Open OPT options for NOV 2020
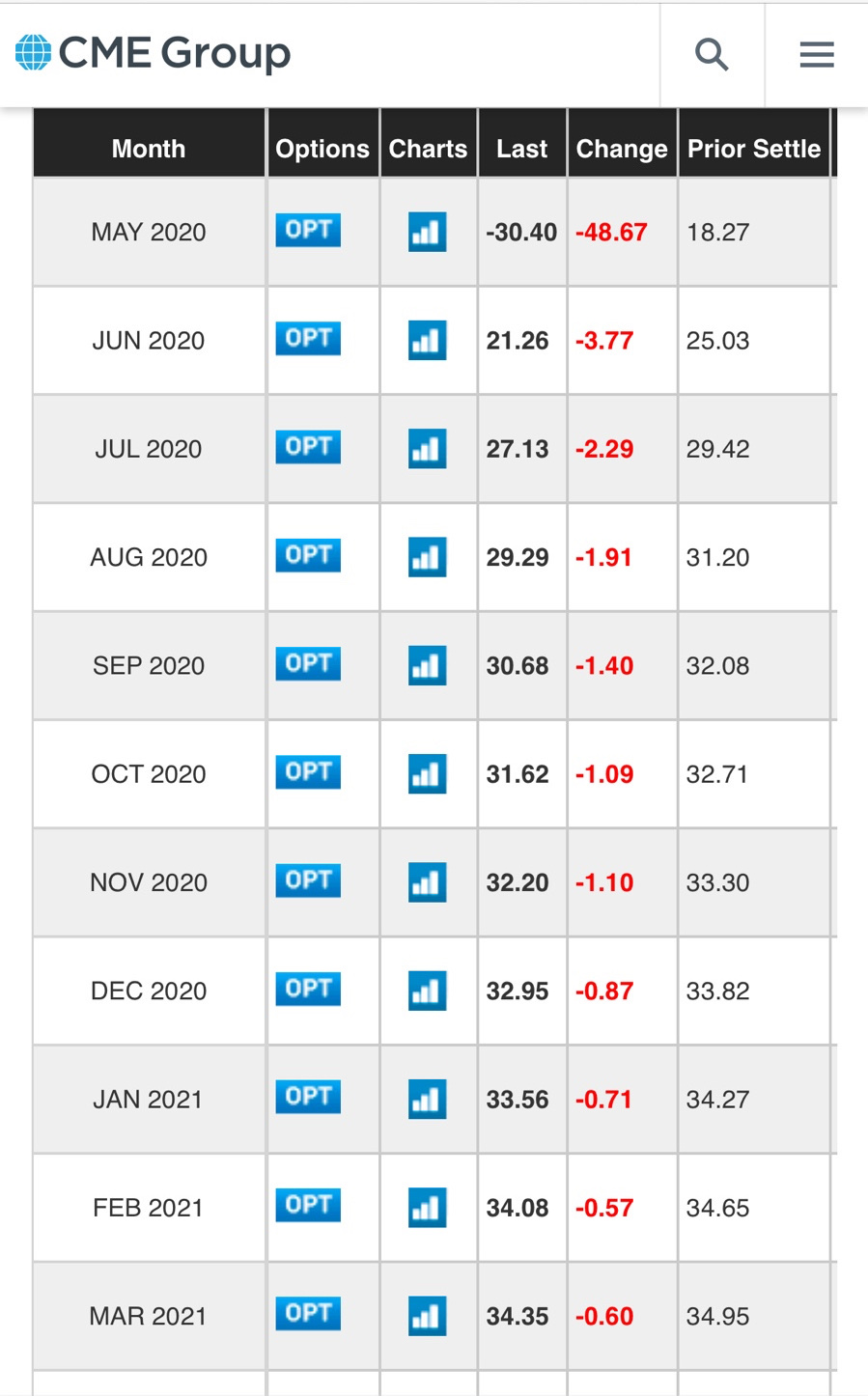 pos(308,879)
